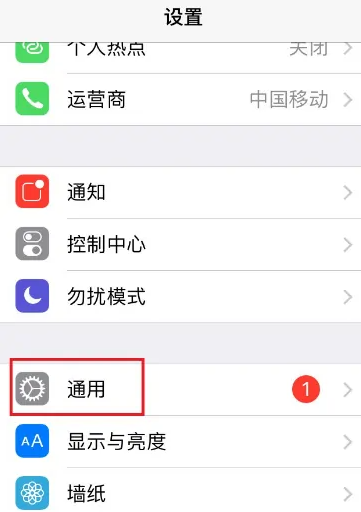
Task: Open 通知 notification settings
Action: point(180,192)
